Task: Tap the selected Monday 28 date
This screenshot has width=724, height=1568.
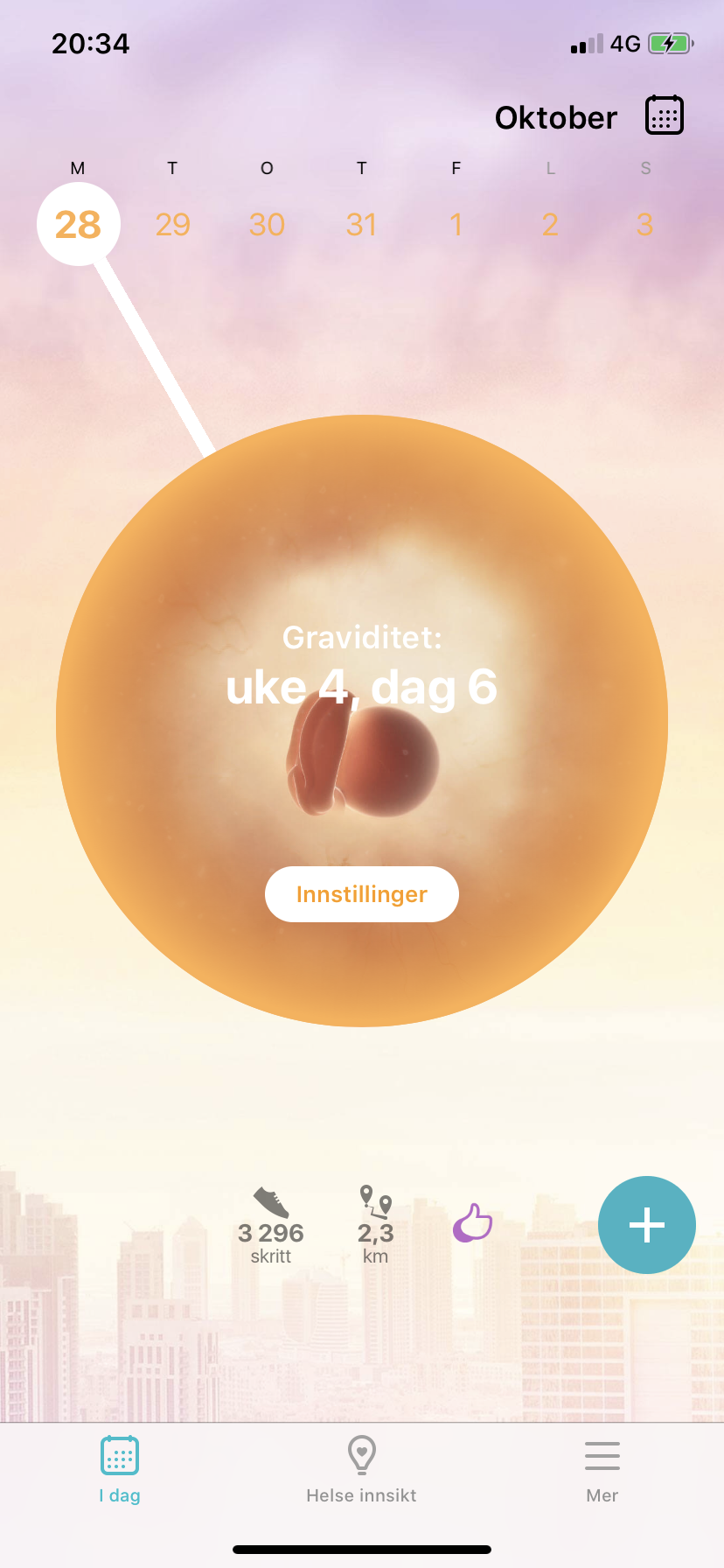Action: (x=79, y=224)
